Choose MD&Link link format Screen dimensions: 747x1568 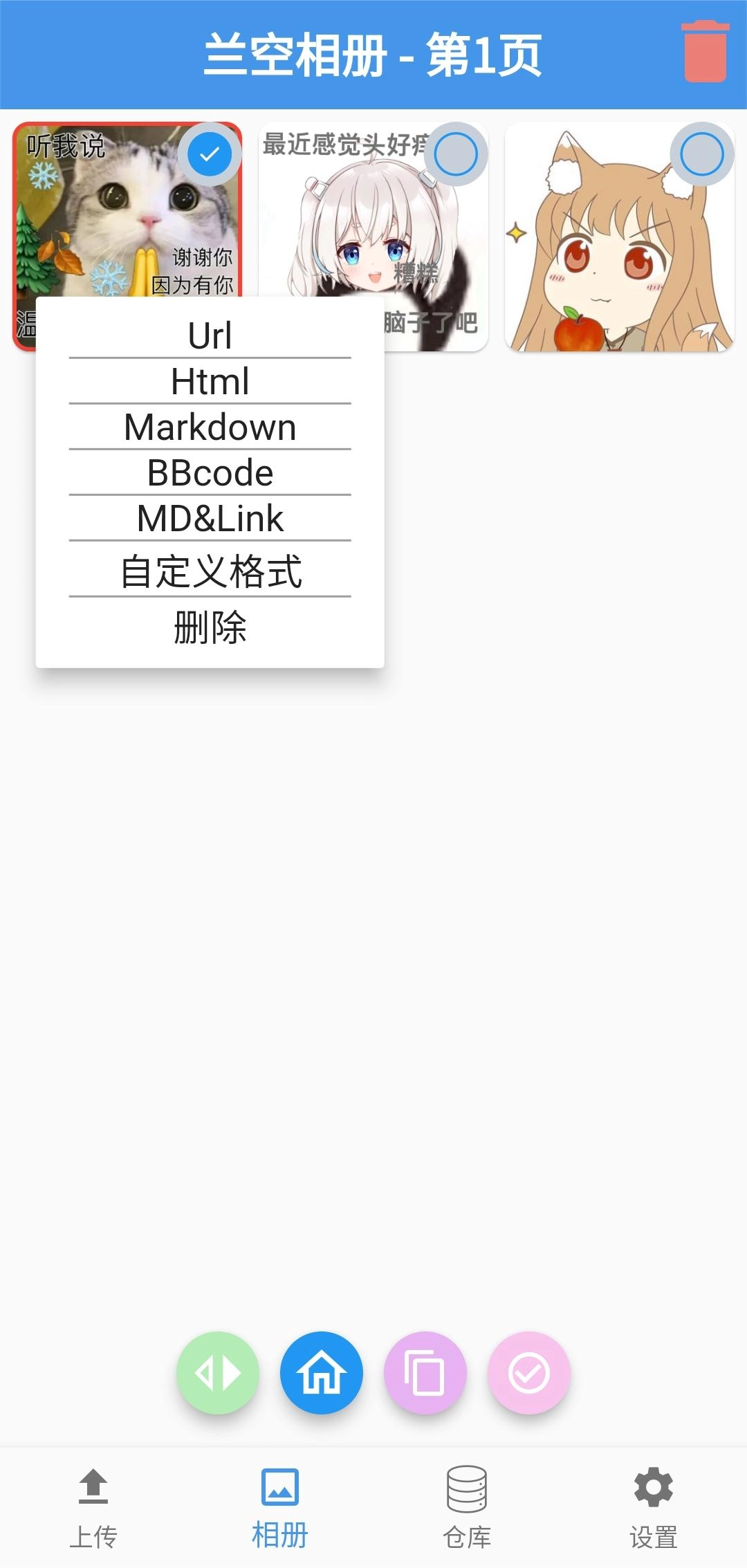[x=209, y=519]
